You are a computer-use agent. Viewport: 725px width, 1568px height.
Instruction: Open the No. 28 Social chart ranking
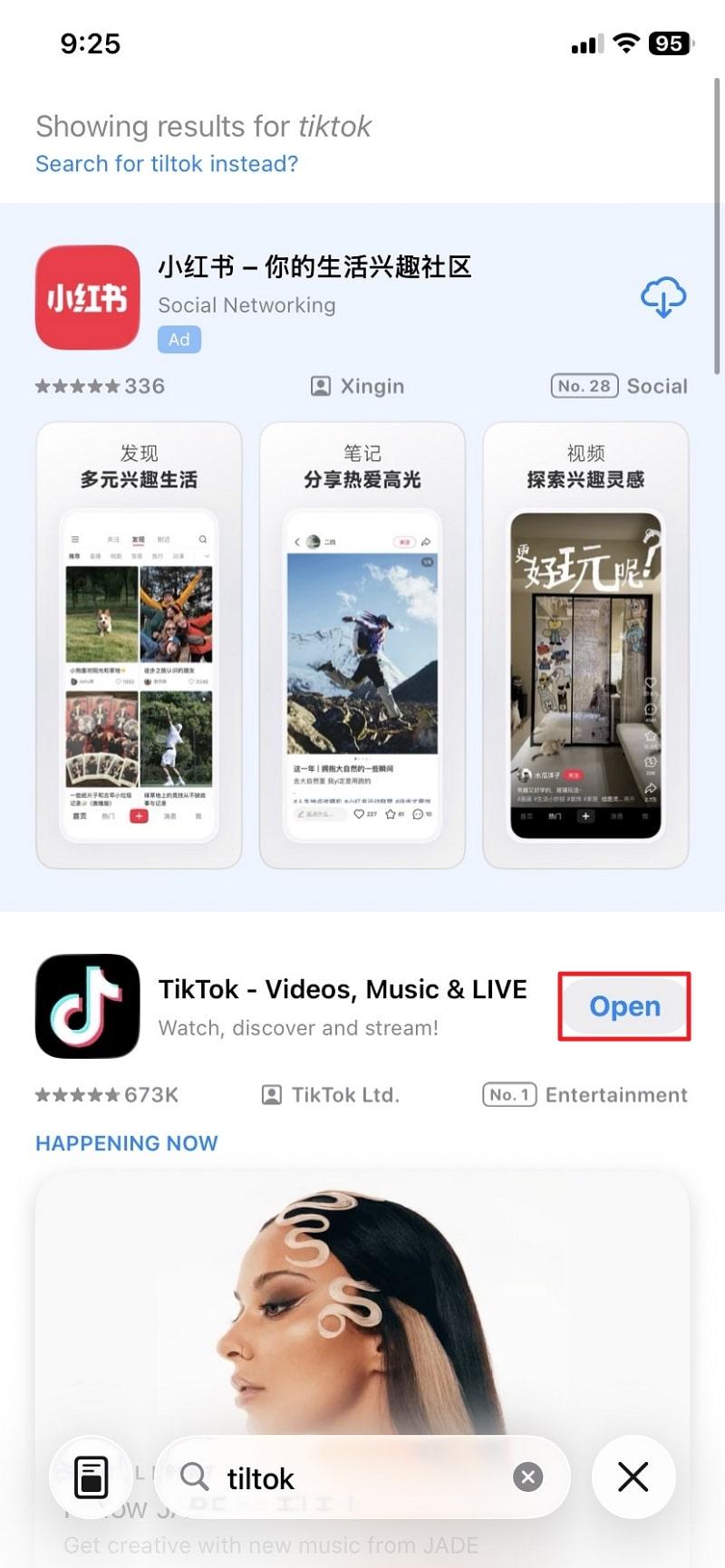pyautogui.click(x=585, y=386)
